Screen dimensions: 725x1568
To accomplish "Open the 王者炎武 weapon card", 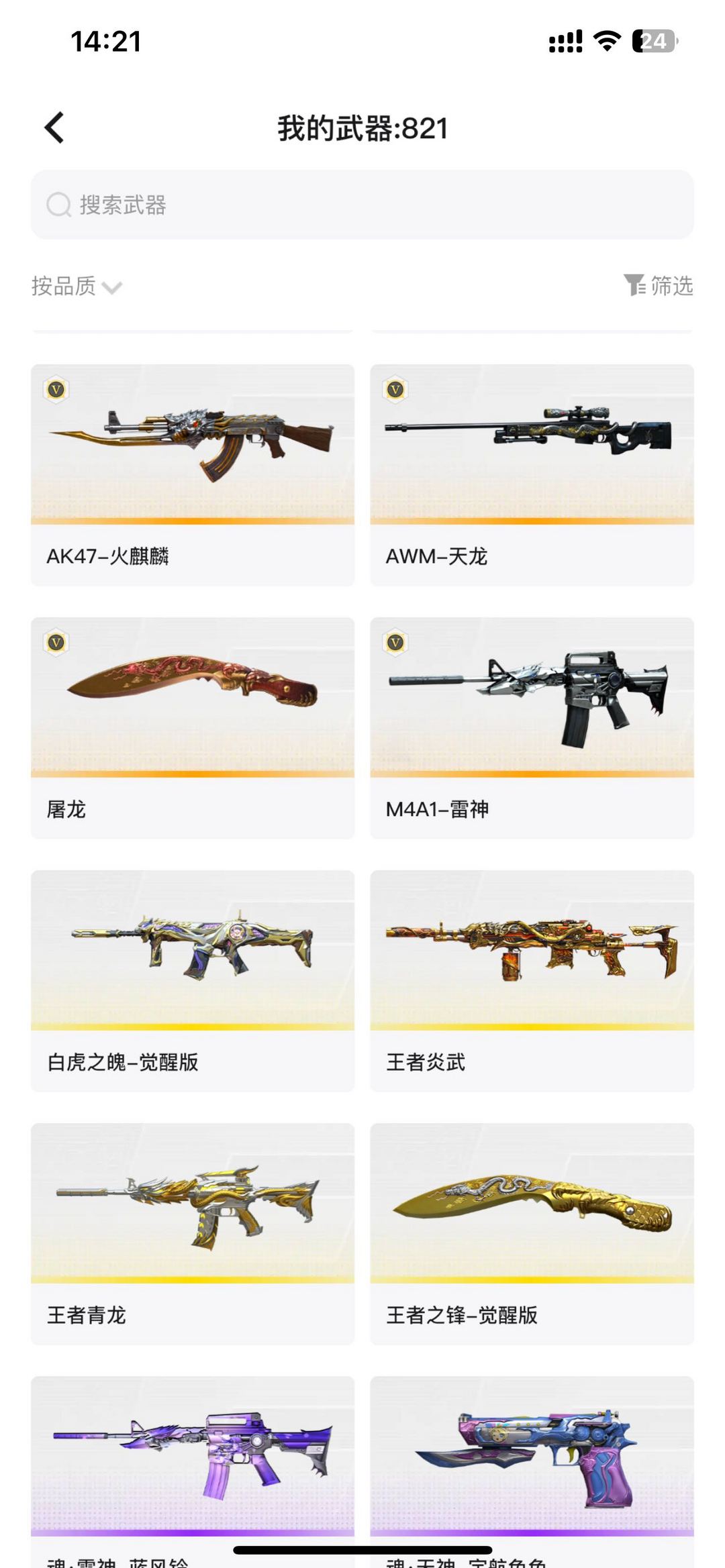I will pos(532,981).
